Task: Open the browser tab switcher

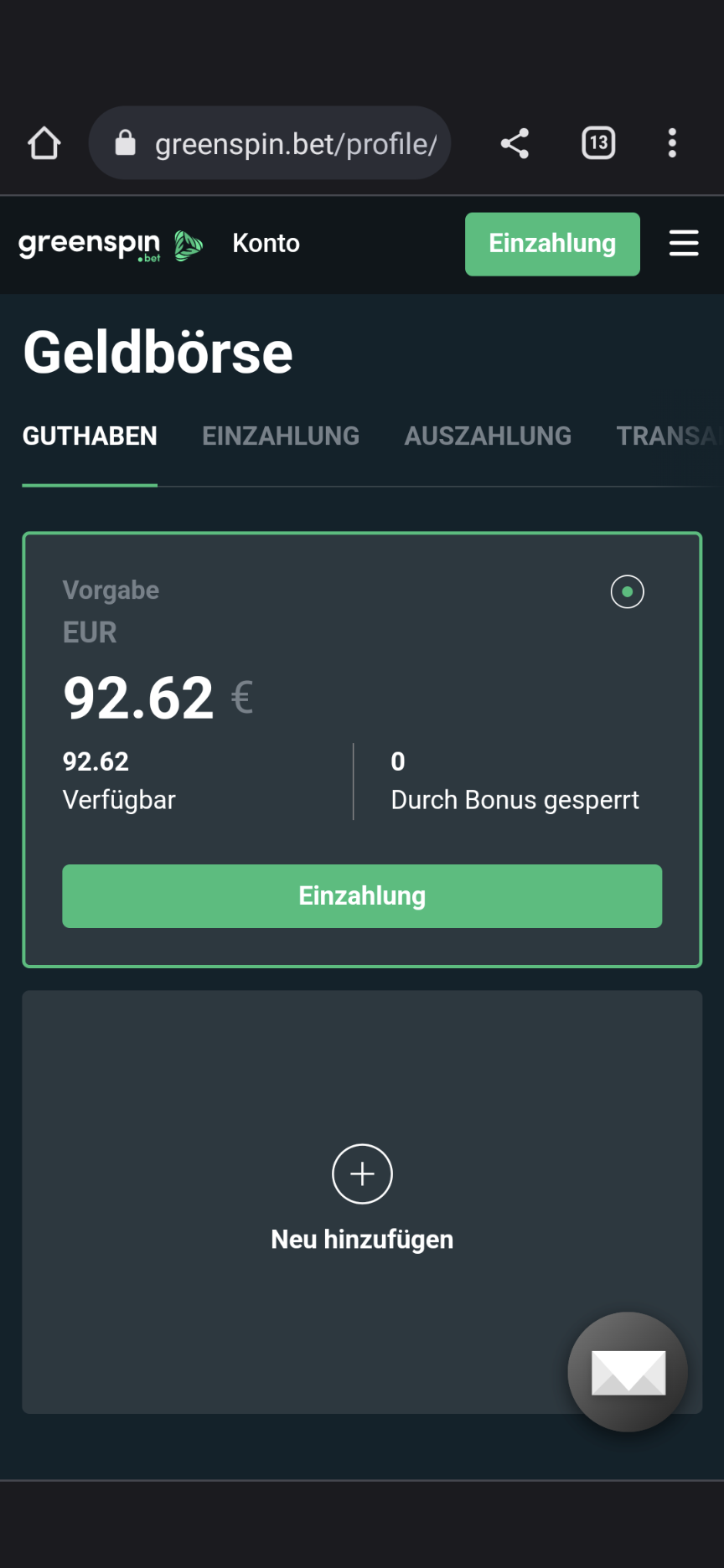Action: pos(598,143)
